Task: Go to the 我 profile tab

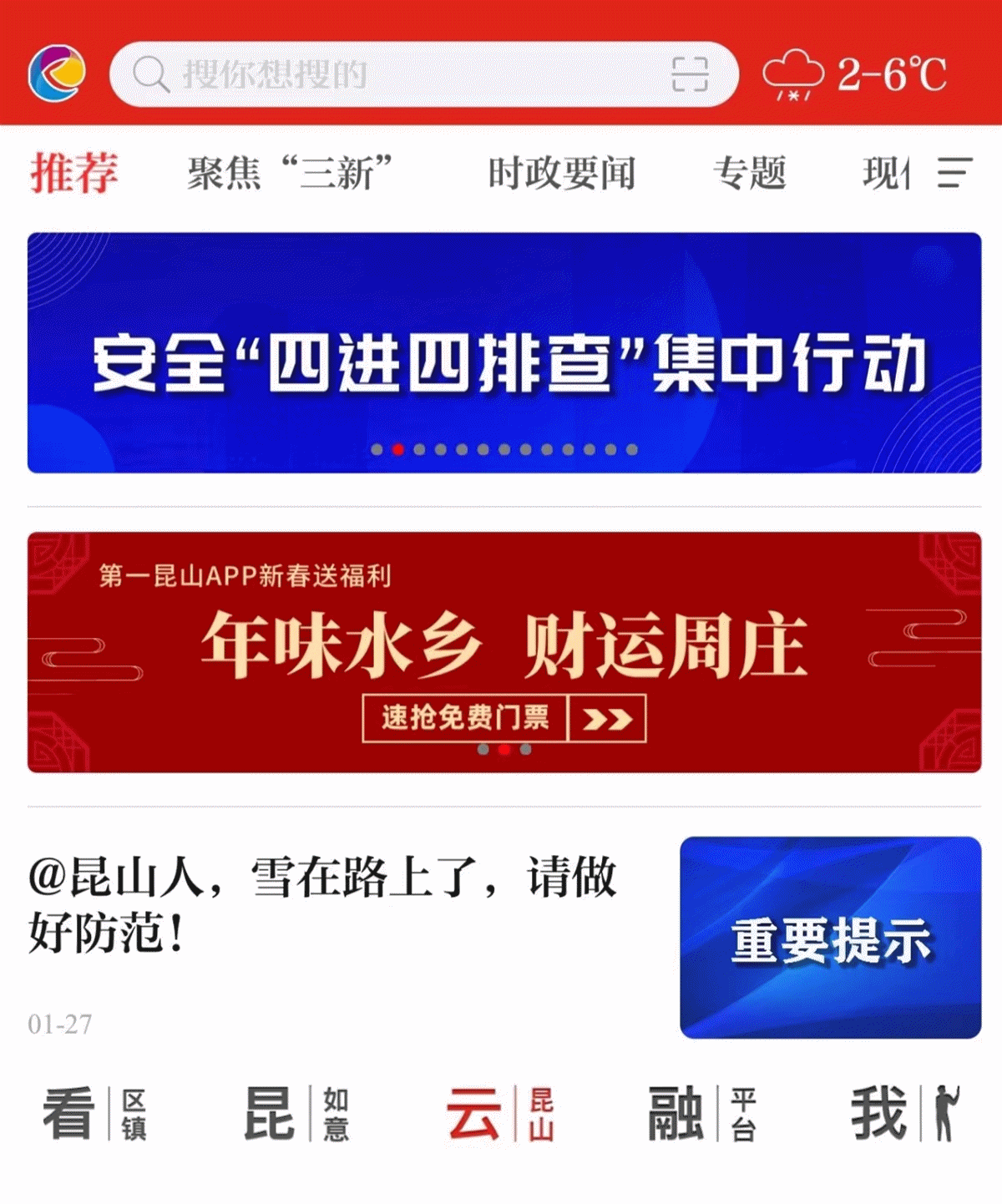Action: click(x=905, y=1114)
